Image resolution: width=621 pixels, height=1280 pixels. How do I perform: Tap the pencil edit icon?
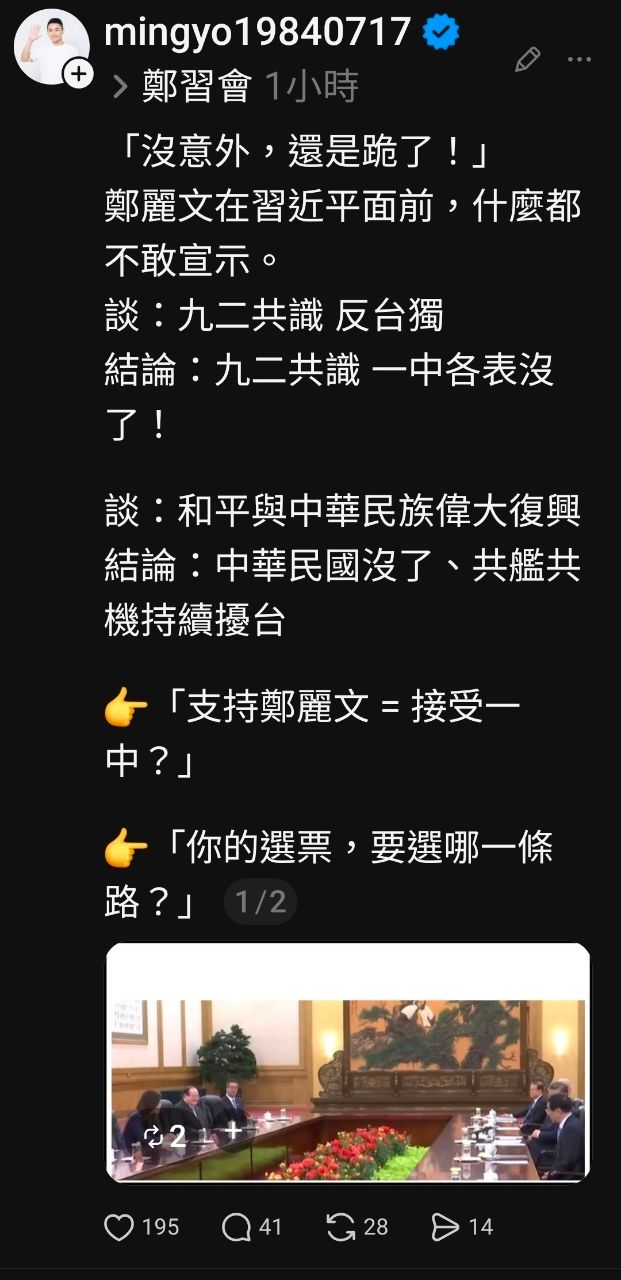coord(527,60)
